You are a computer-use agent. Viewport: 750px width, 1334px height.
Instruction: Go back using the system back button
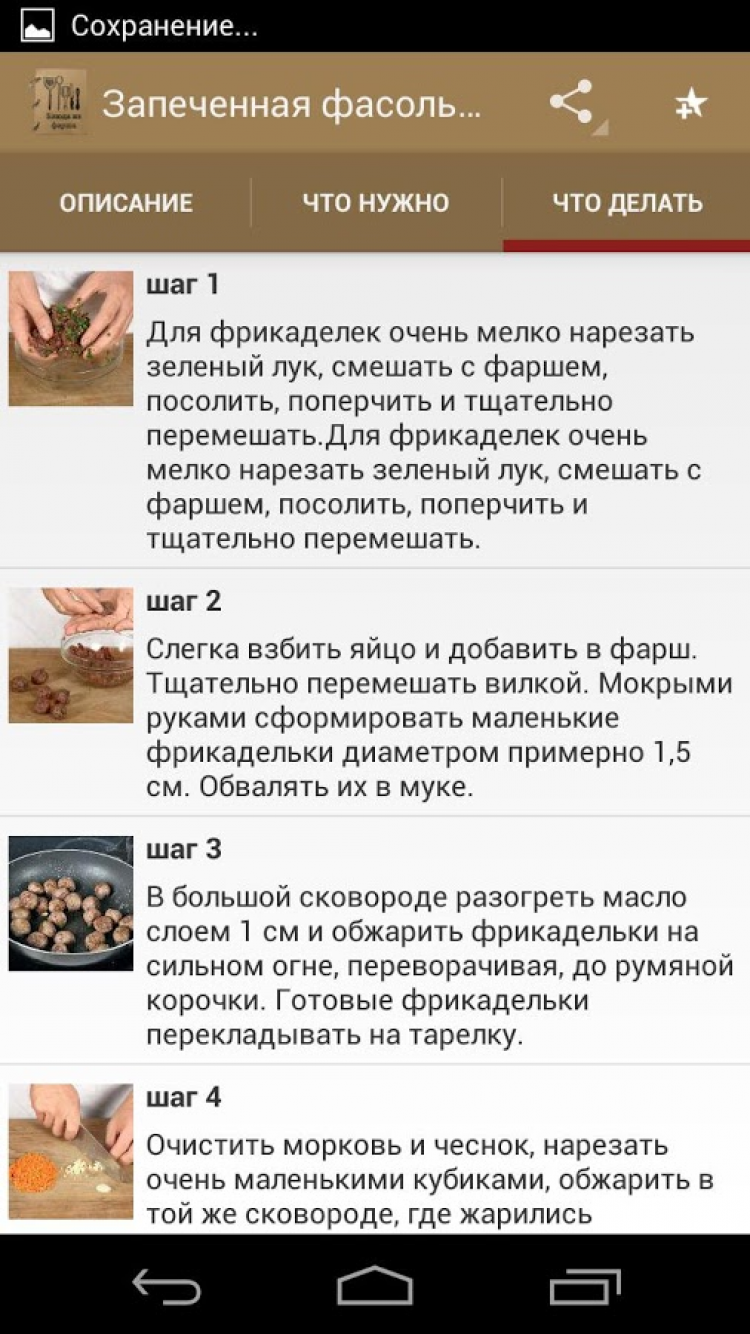pos(167,1286)
